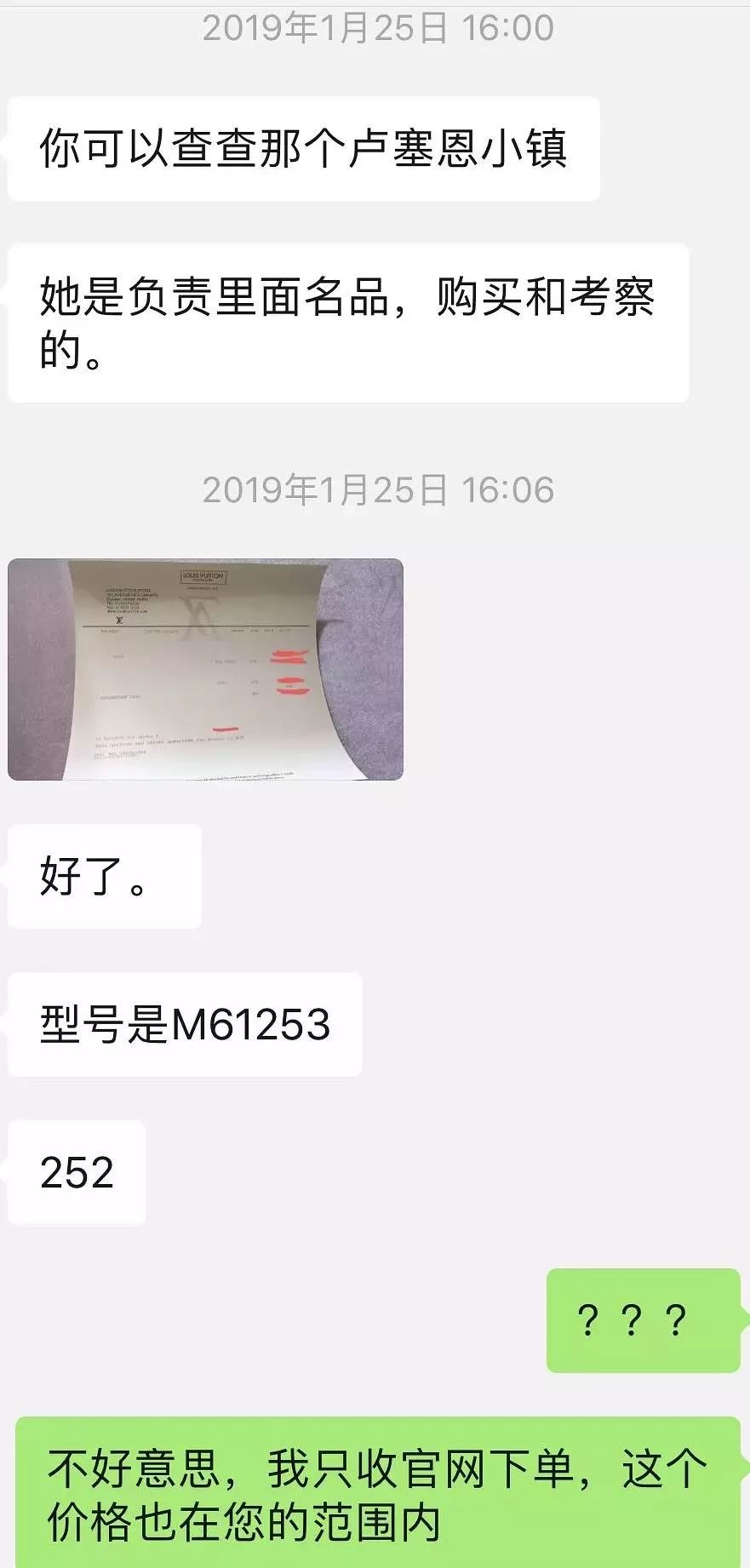750x1568 pixels.
Task: Select the timestamp 2019年1月25日 16:00
Action: [375, 27]
